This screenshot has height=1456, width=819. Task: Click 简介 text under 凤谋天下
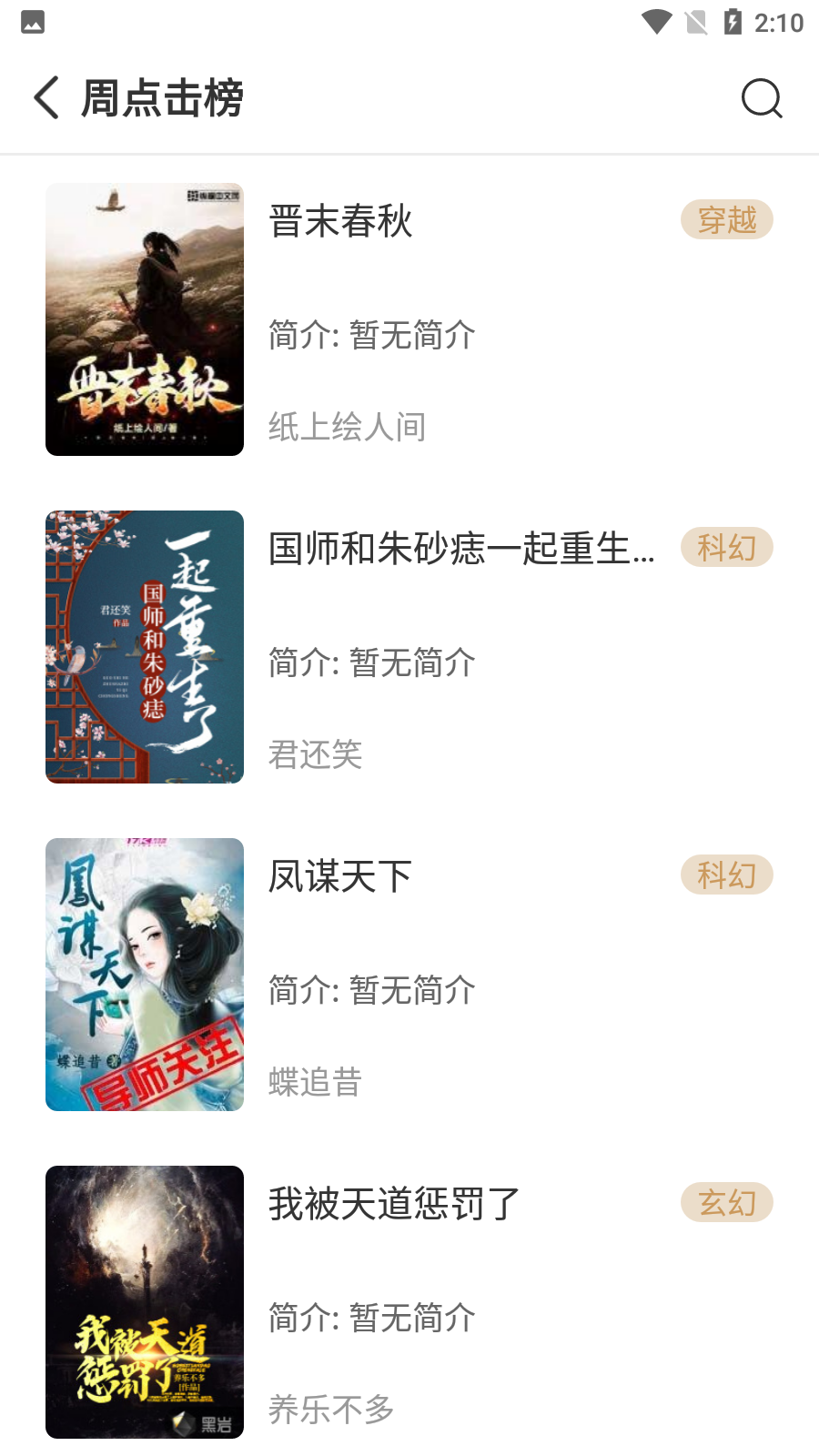point(370,990)
